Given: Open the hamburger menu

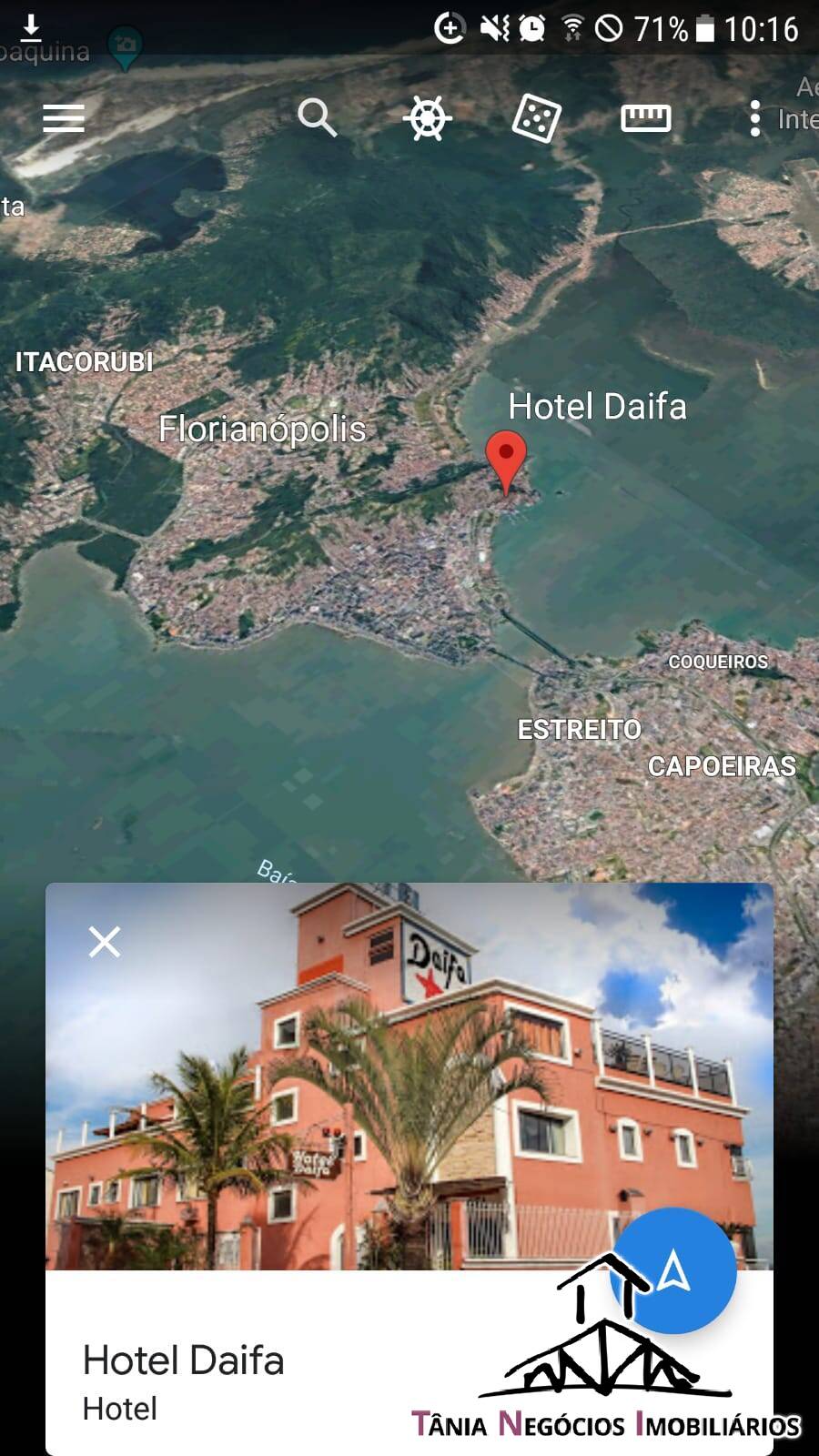Looking at the screenshot, I should pyautogui.click(x=64, y=118).
